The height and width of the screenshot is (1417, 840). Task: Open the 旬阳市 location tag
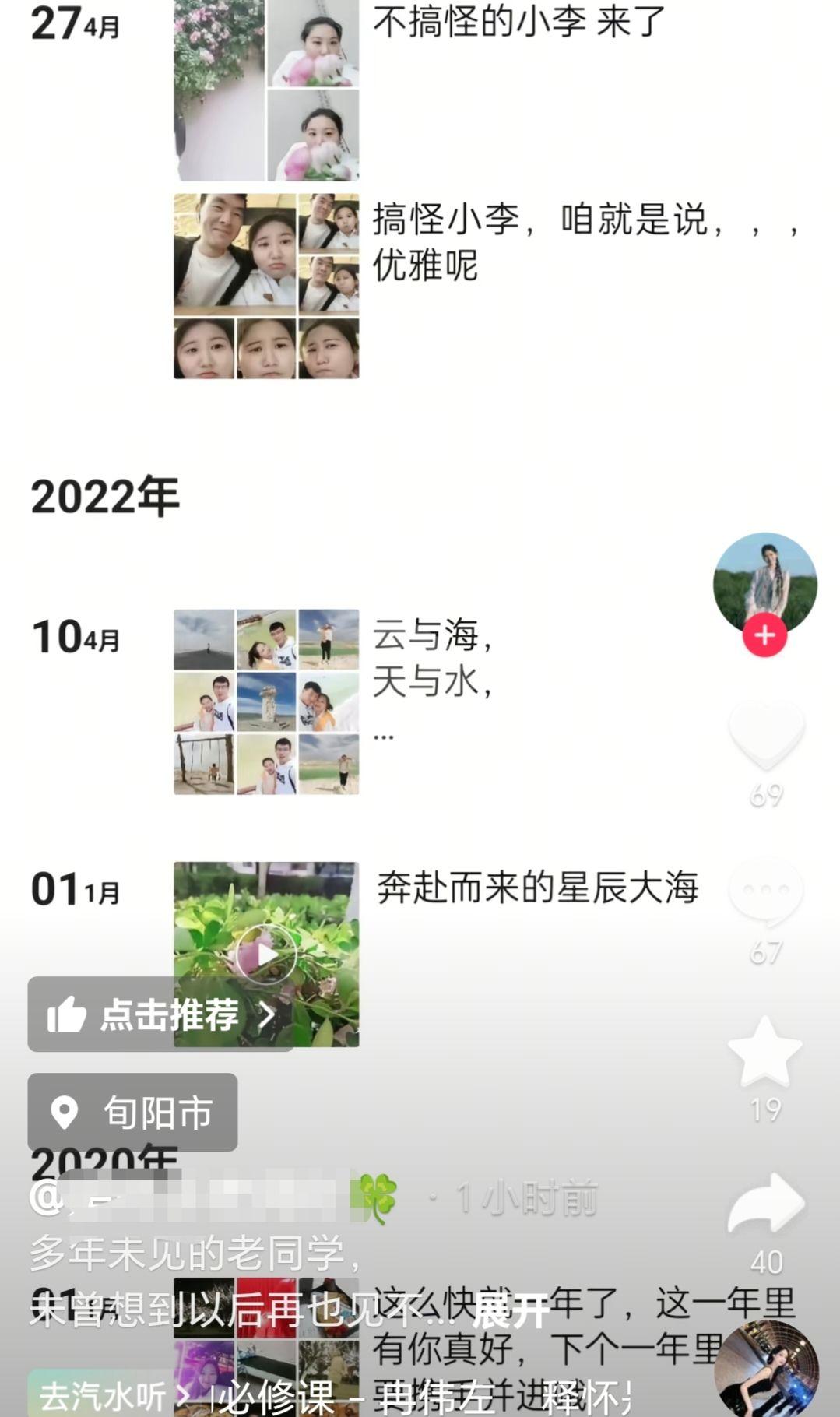pos(133,1113)
